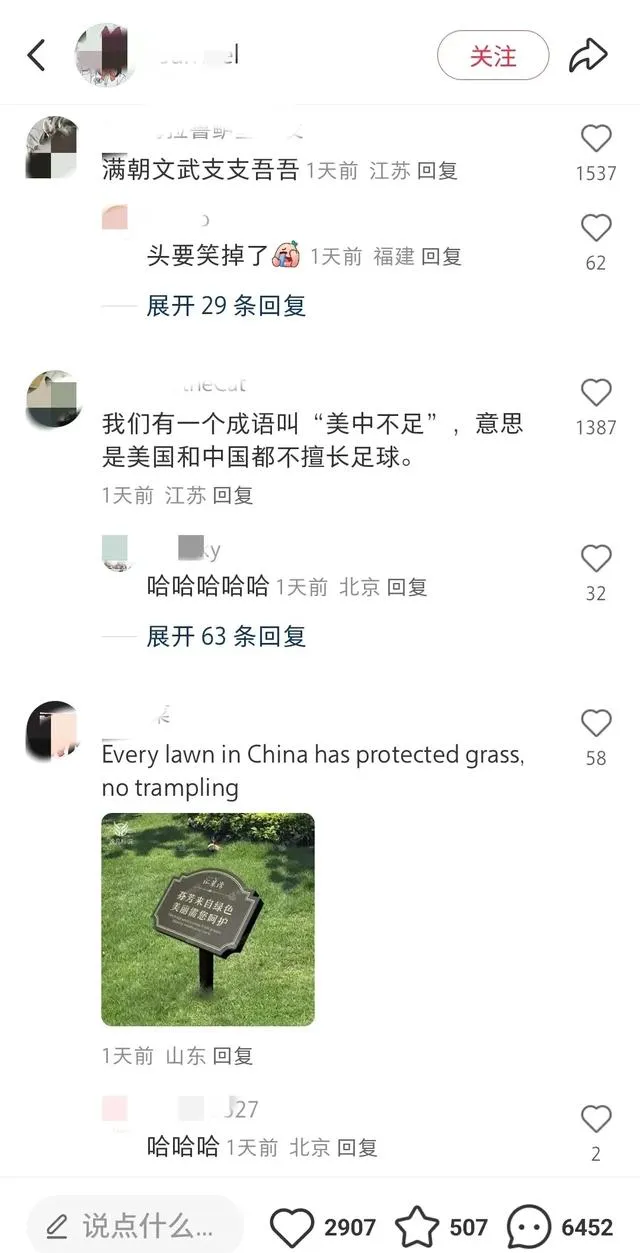Open the post author's avatar profile
This screenshot has width=640, height=1253.
(x=106, y=55)
